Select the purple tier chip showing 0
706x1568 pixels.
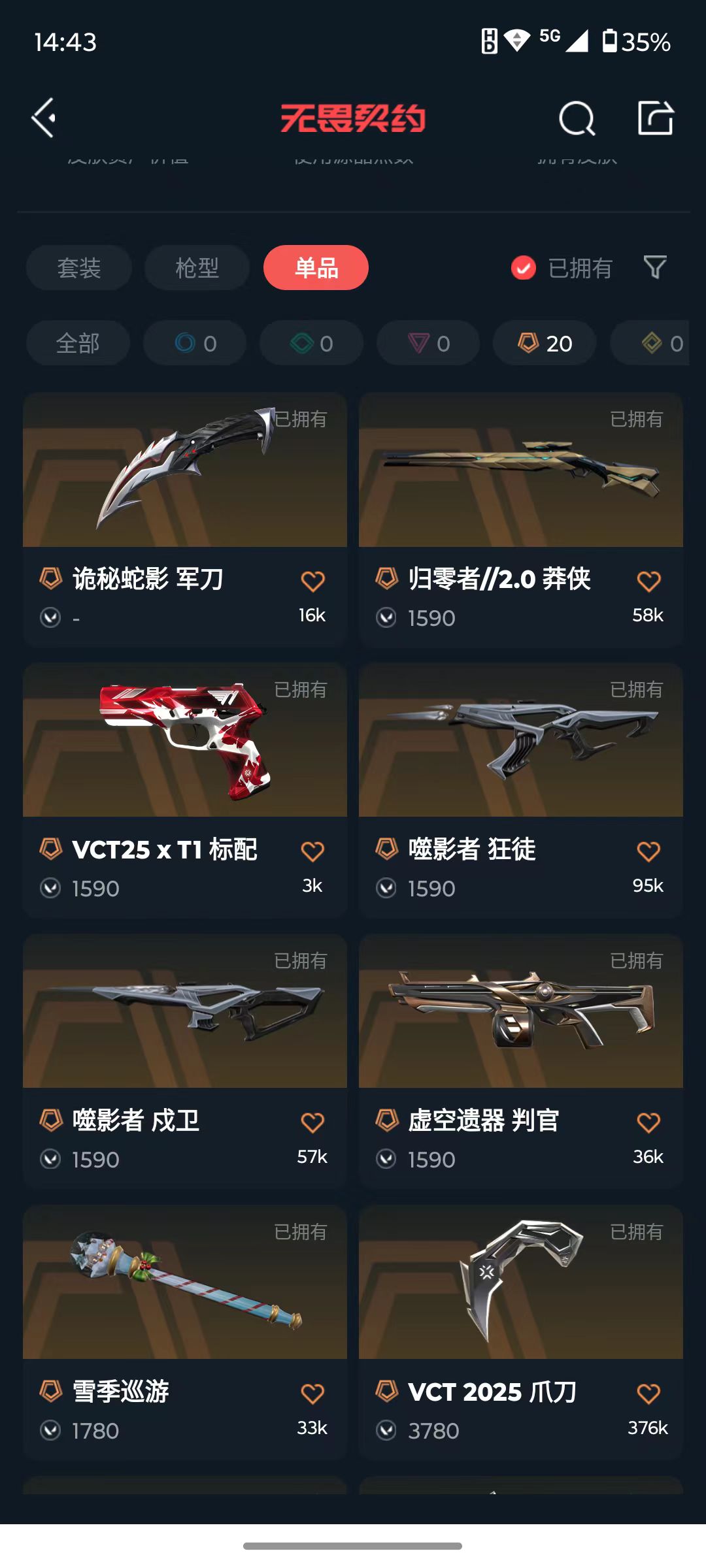[428, 343]
